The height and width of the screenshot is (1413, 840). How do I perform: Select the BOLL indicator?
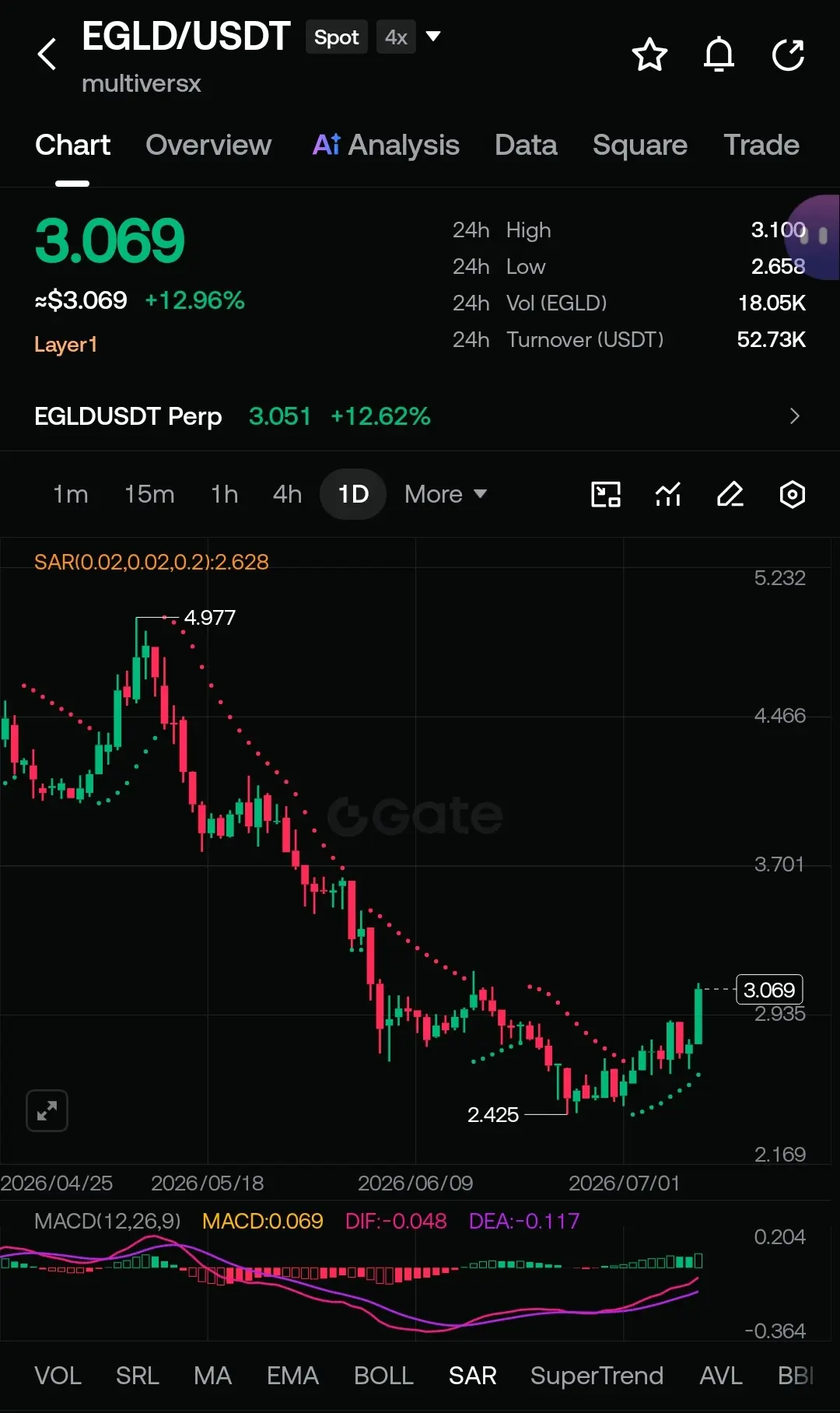pyautogui.click(x=383, y=1376)
